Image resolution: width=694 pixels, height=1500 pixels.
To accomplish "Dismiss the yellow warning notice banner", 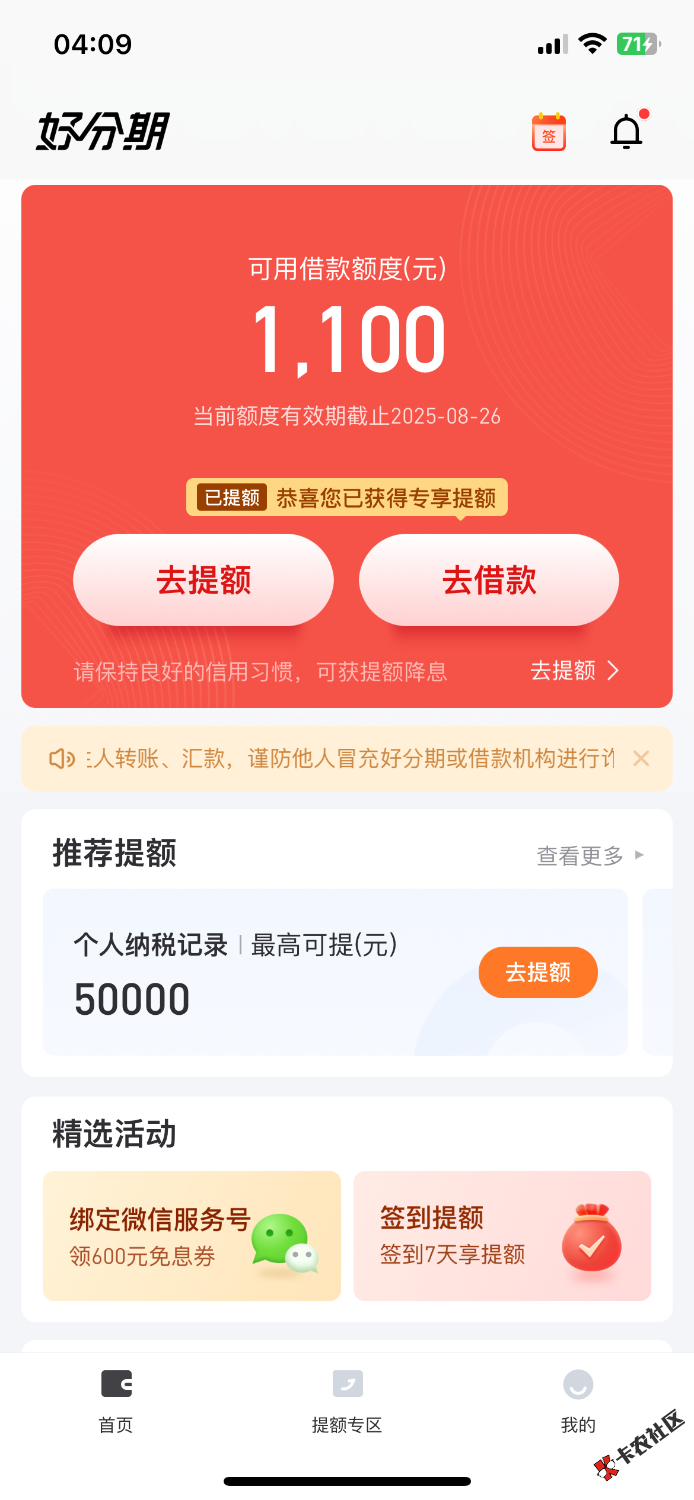I will pyautogui.click(x=641, y=759).
